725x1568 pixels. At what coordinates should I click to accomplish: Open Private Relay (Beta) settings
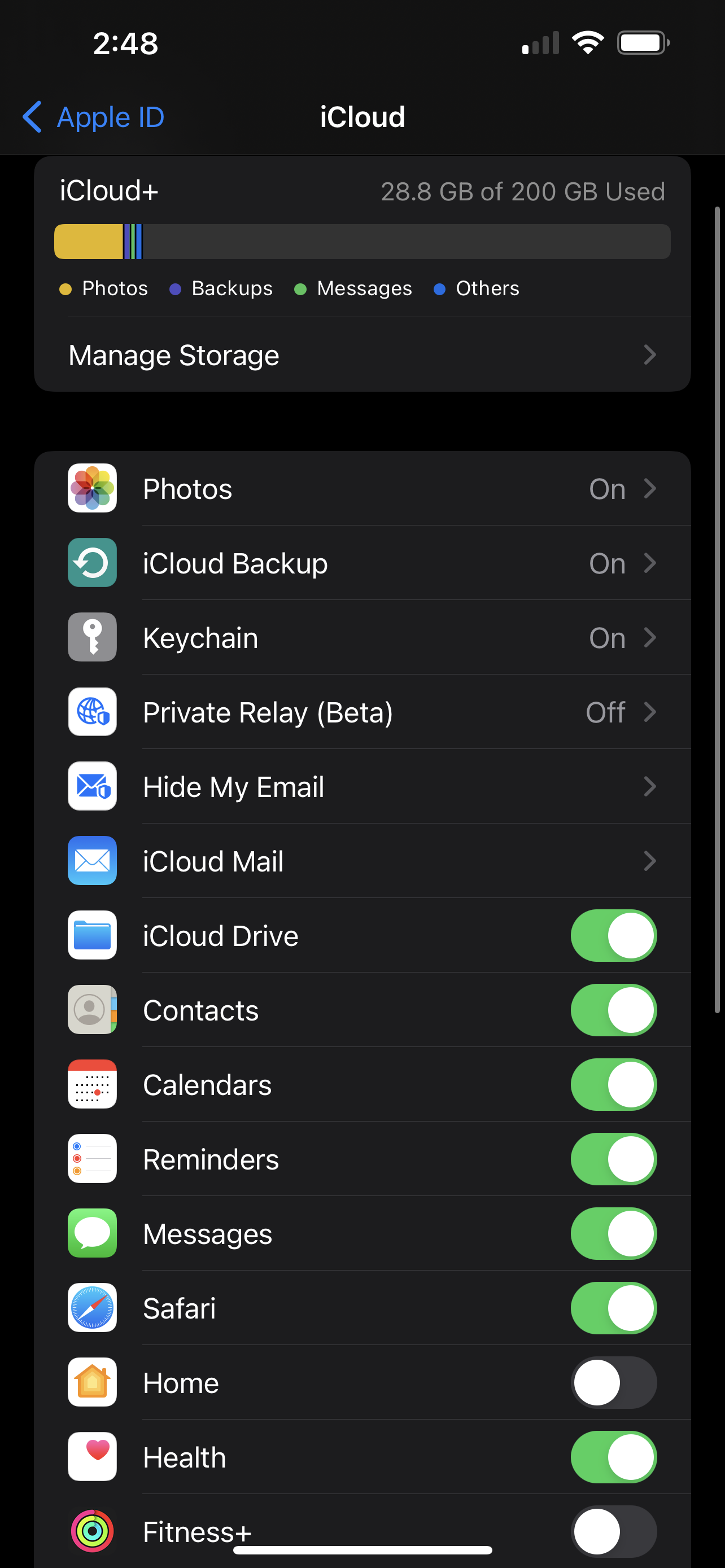pos(362,712)
